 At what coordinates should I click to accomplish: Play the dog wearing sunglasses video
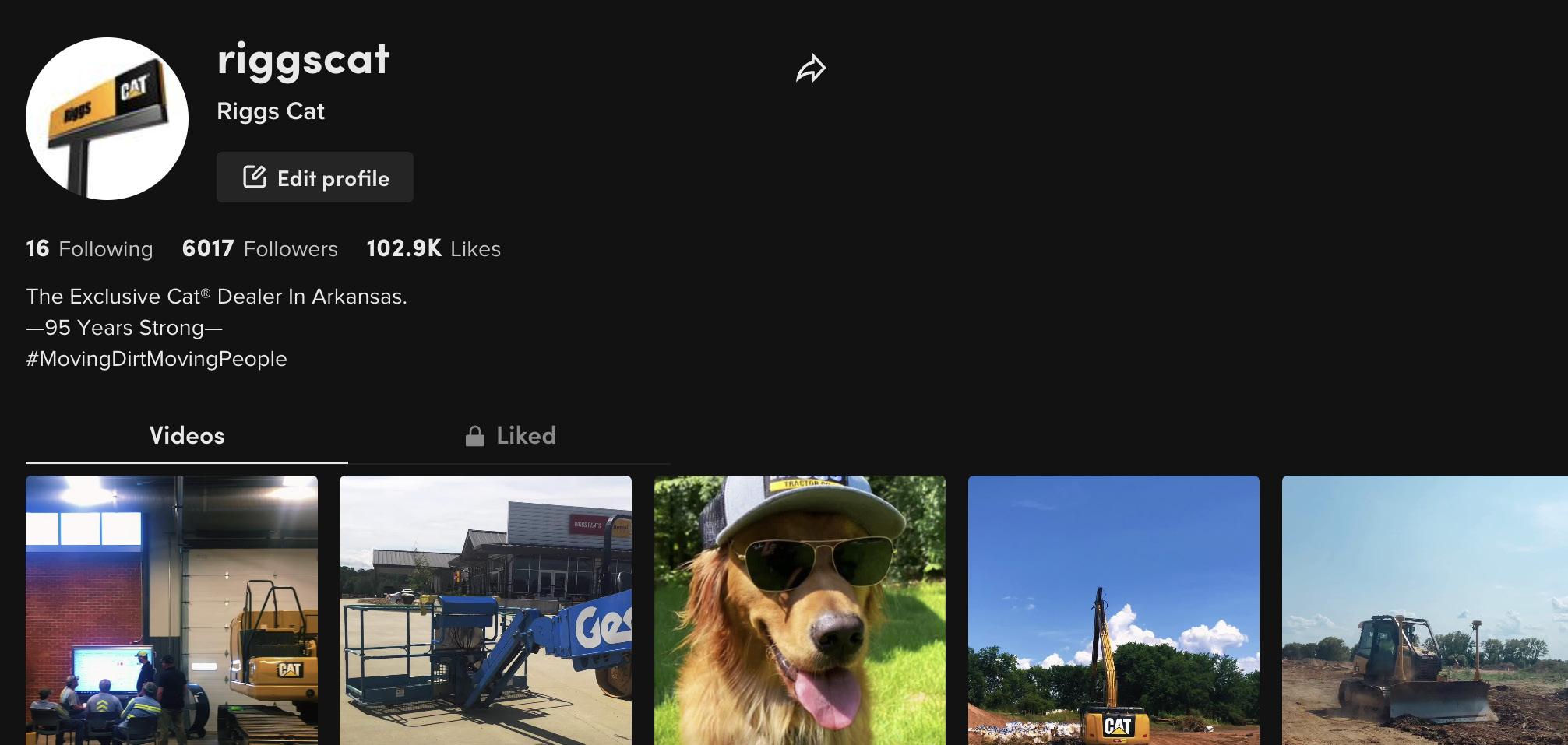point(799,611)
